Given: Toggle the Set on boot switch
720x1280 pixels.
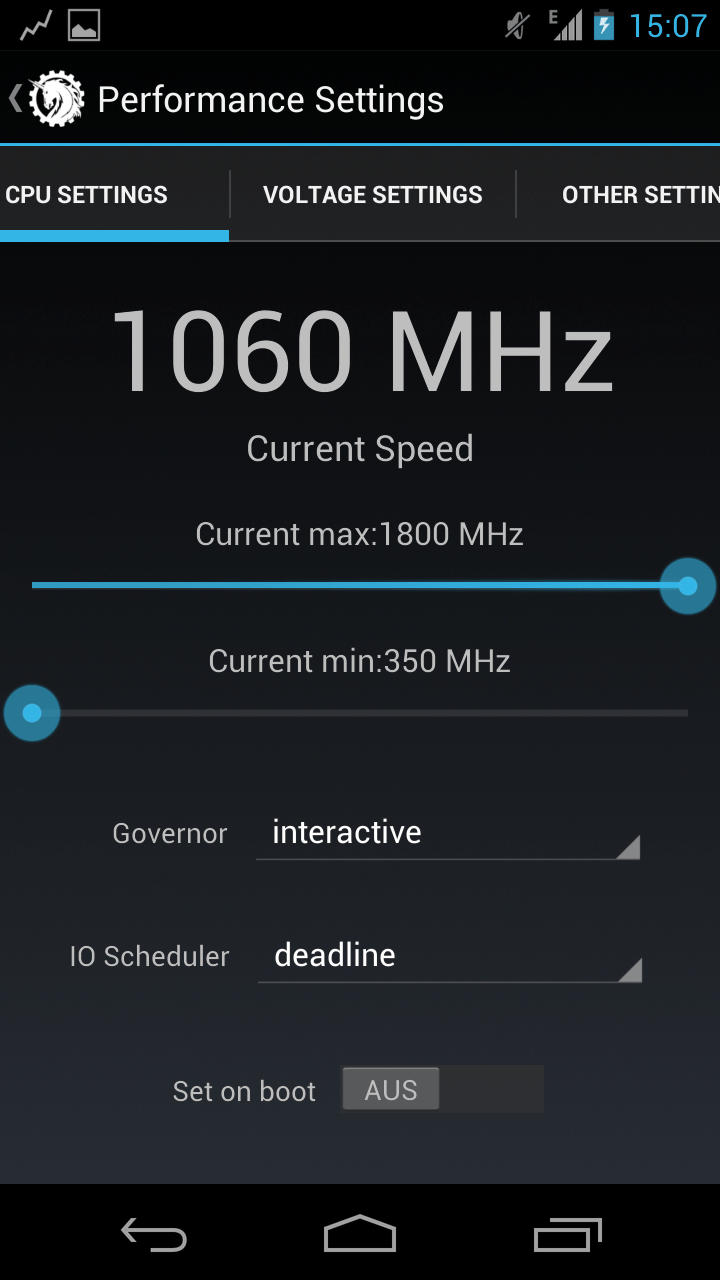Looking at the screenshot, I should 442,1090.
